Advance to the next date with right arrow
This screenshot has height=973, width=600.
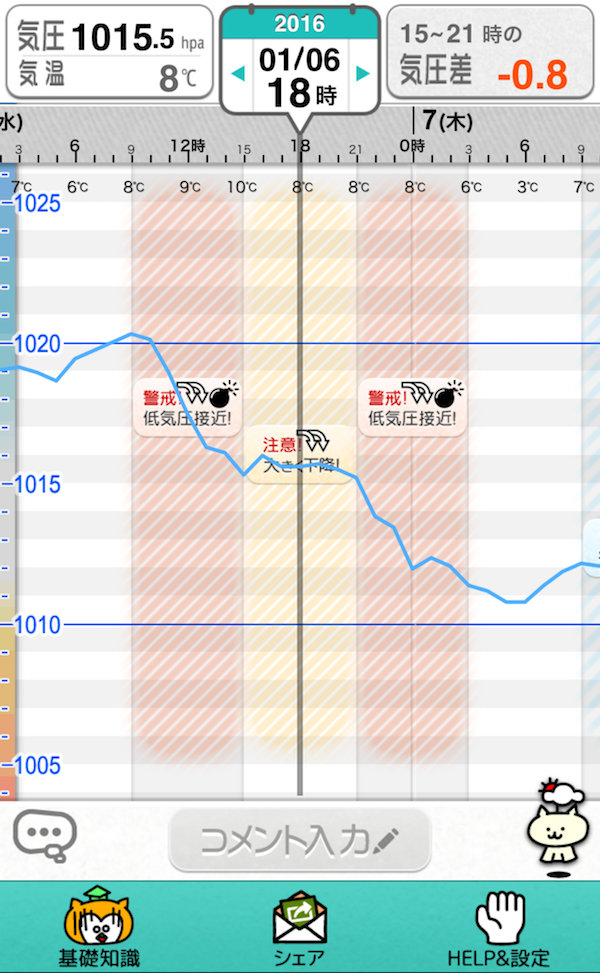click(x=363, y=73)
